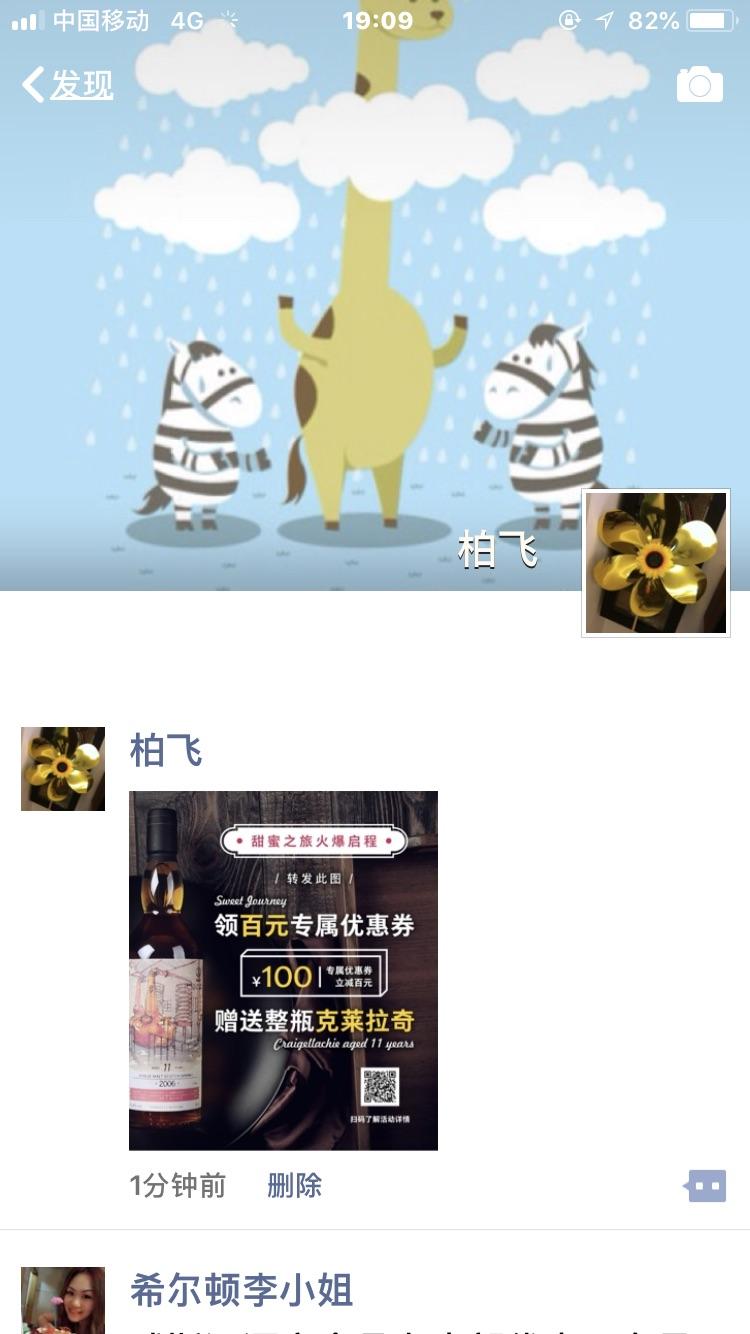This screenshot has width=750, height=1334.
Task: Tap the small avatar beside the cover name
Action: 656,562
